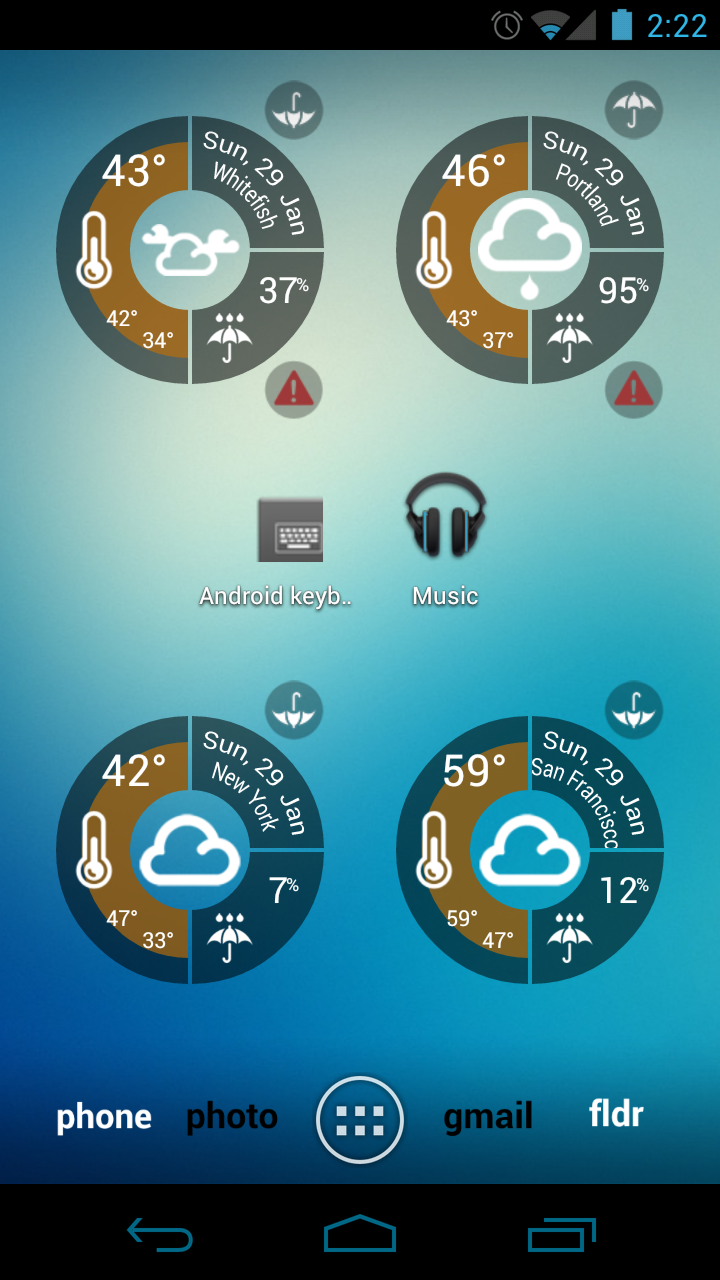Viewport: 720px width, 1280px height.
Task: Open the app drawer
Action: (x=360, y=1120)
